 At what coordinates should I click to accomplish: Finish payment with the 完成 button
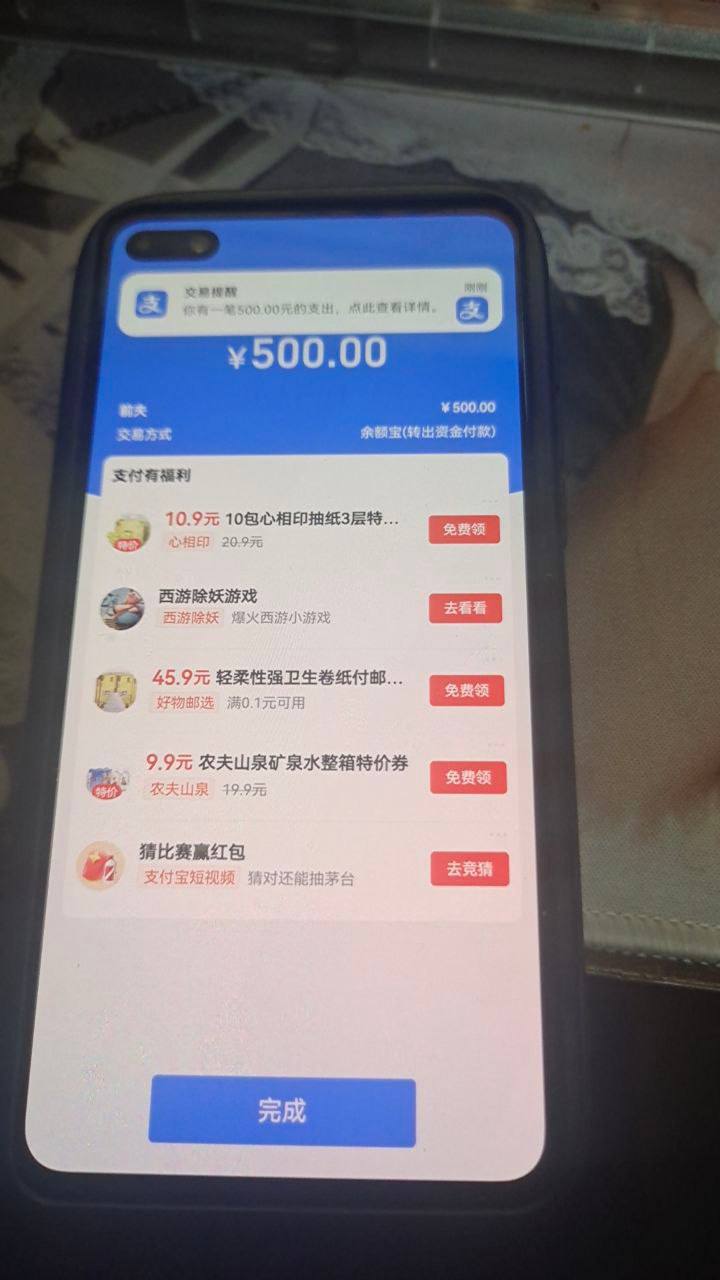pyautogui.click(x=282, y=1110)
